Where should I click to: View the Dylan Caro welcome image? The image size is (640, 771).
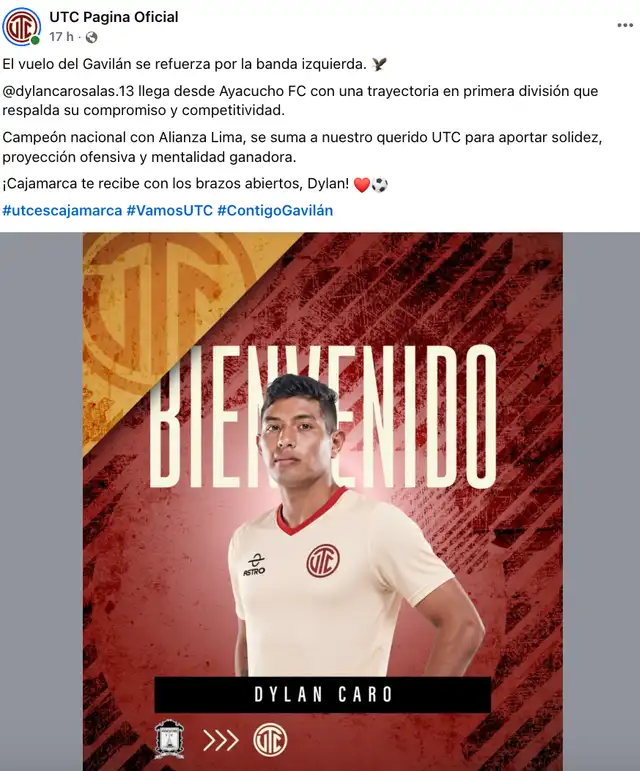[x=322, y=500]
